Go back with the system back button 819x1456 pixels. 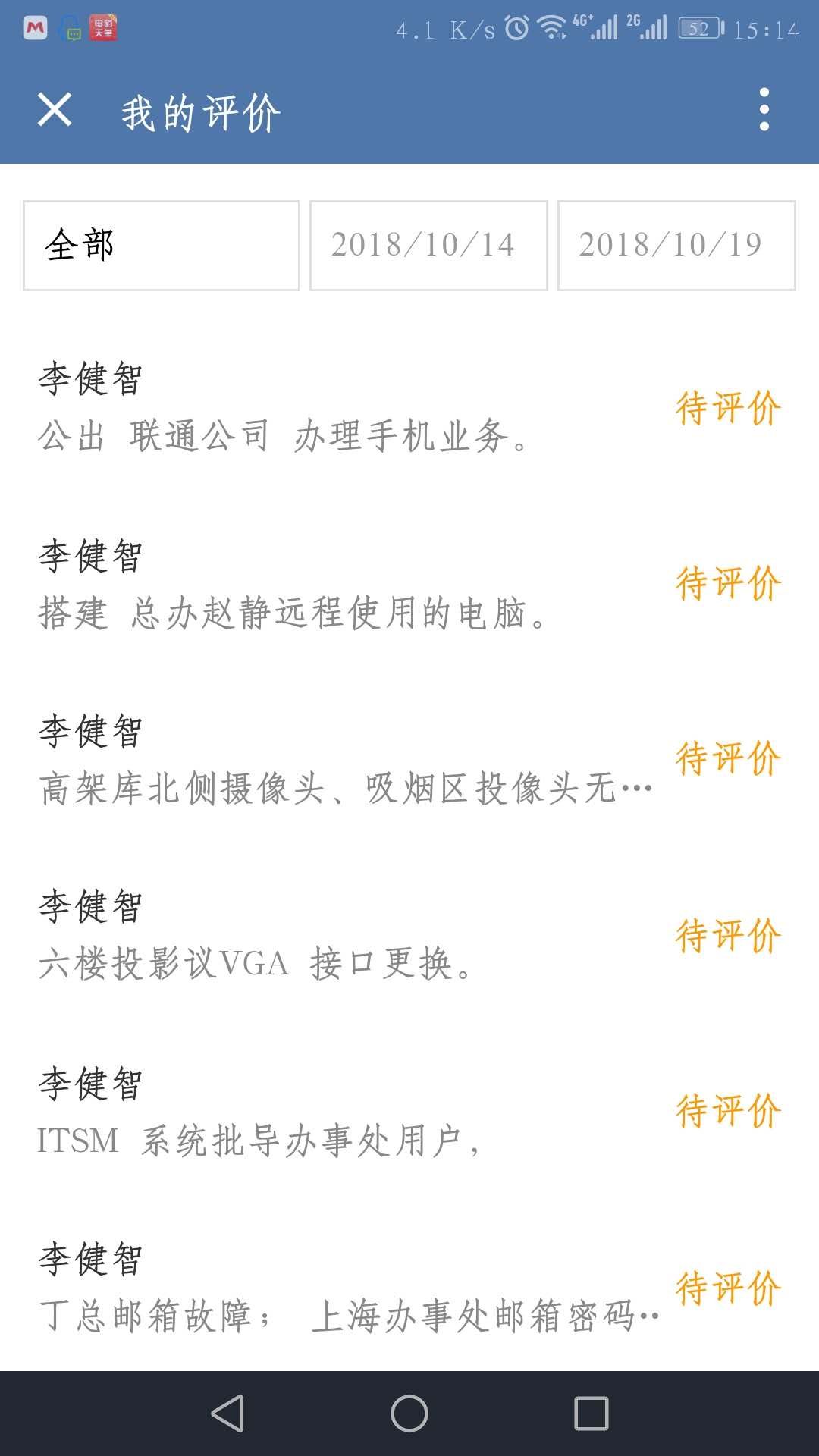[x=227, y=1414]
